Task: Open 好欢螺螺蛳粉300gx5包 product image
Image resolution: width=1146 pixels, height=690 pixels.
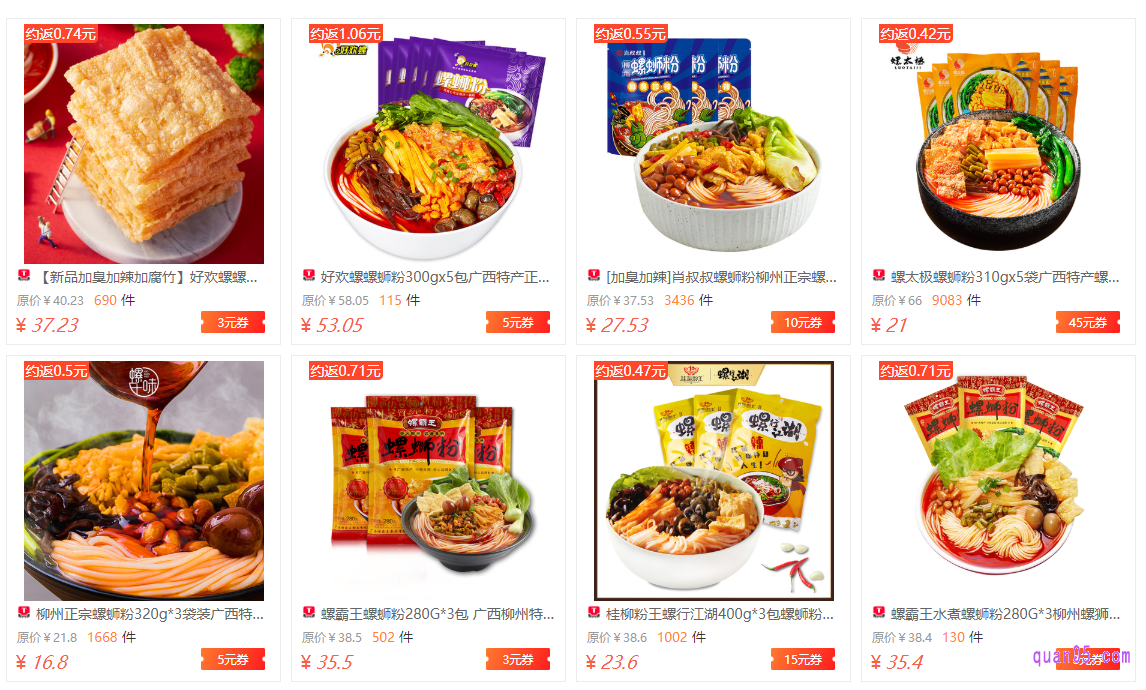Action: [428, 144]
